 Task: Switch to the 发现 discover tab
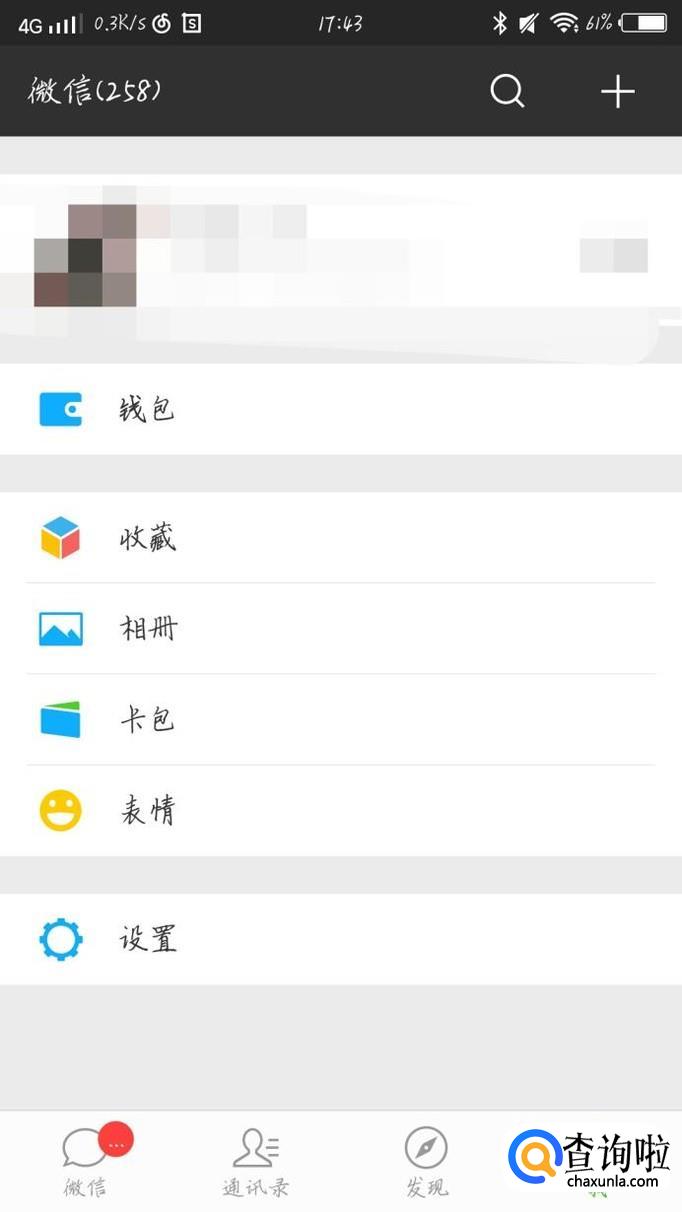(x=426, y=1162)
